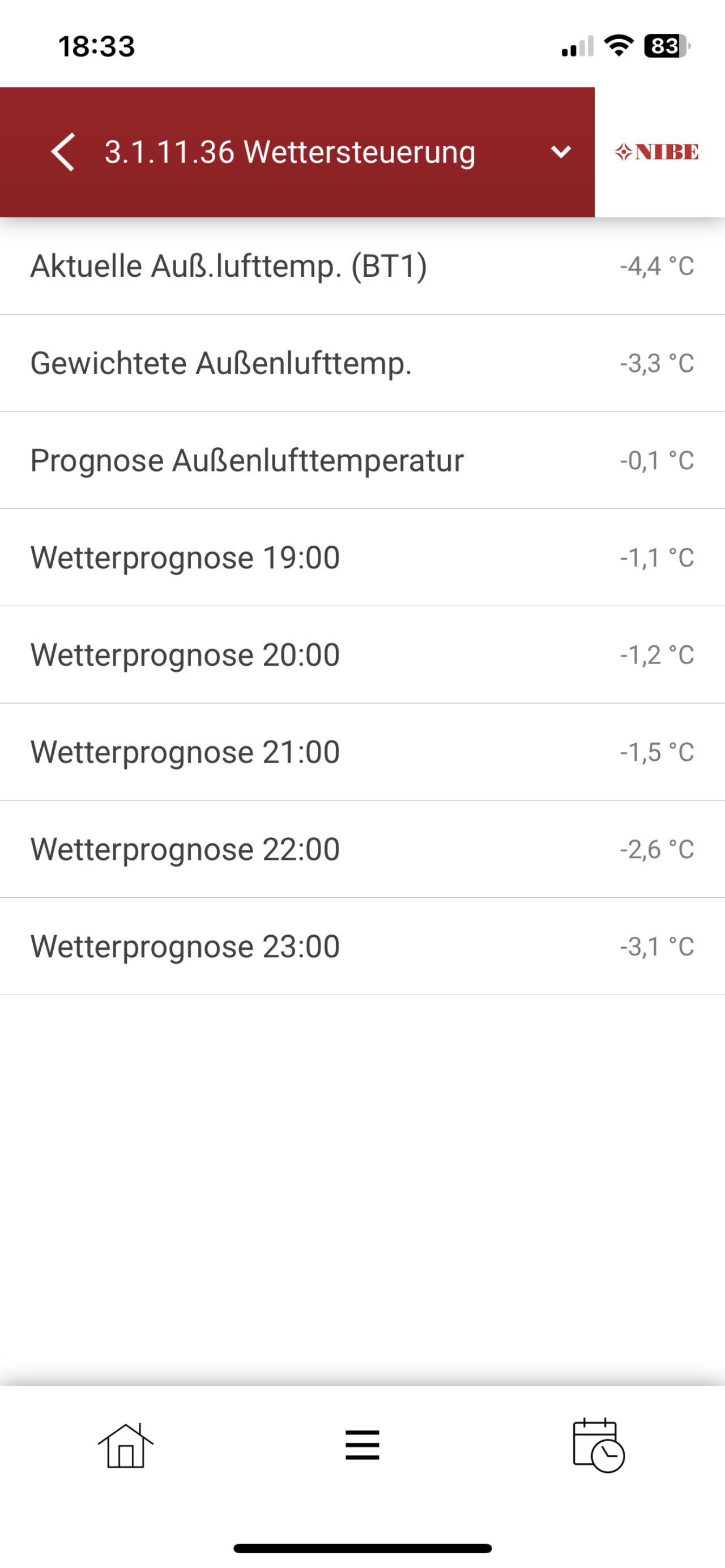Expand the 3.1.11.36 Wettersteuerung dropdown chevron

pos(561,152)
